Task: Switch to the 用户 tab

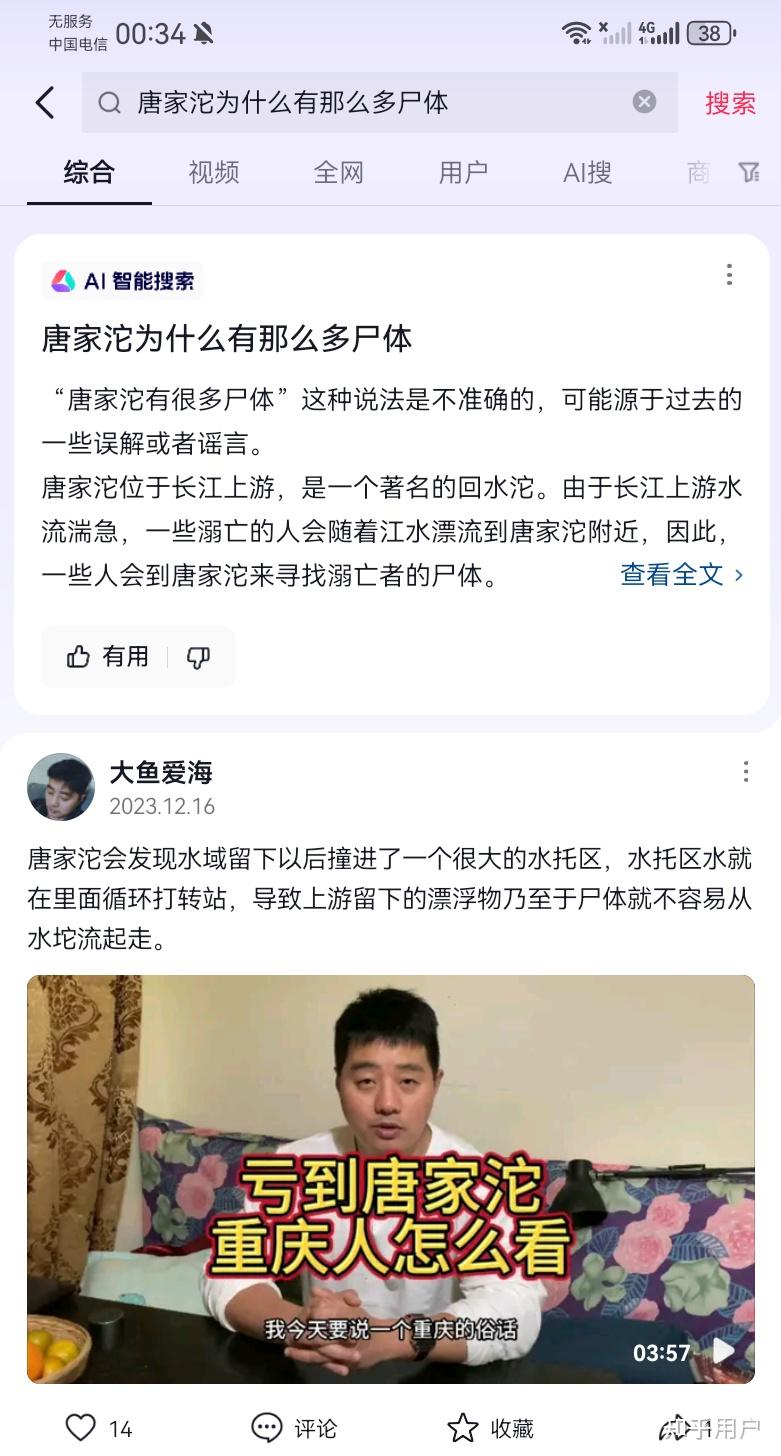Action: (463, 172)
